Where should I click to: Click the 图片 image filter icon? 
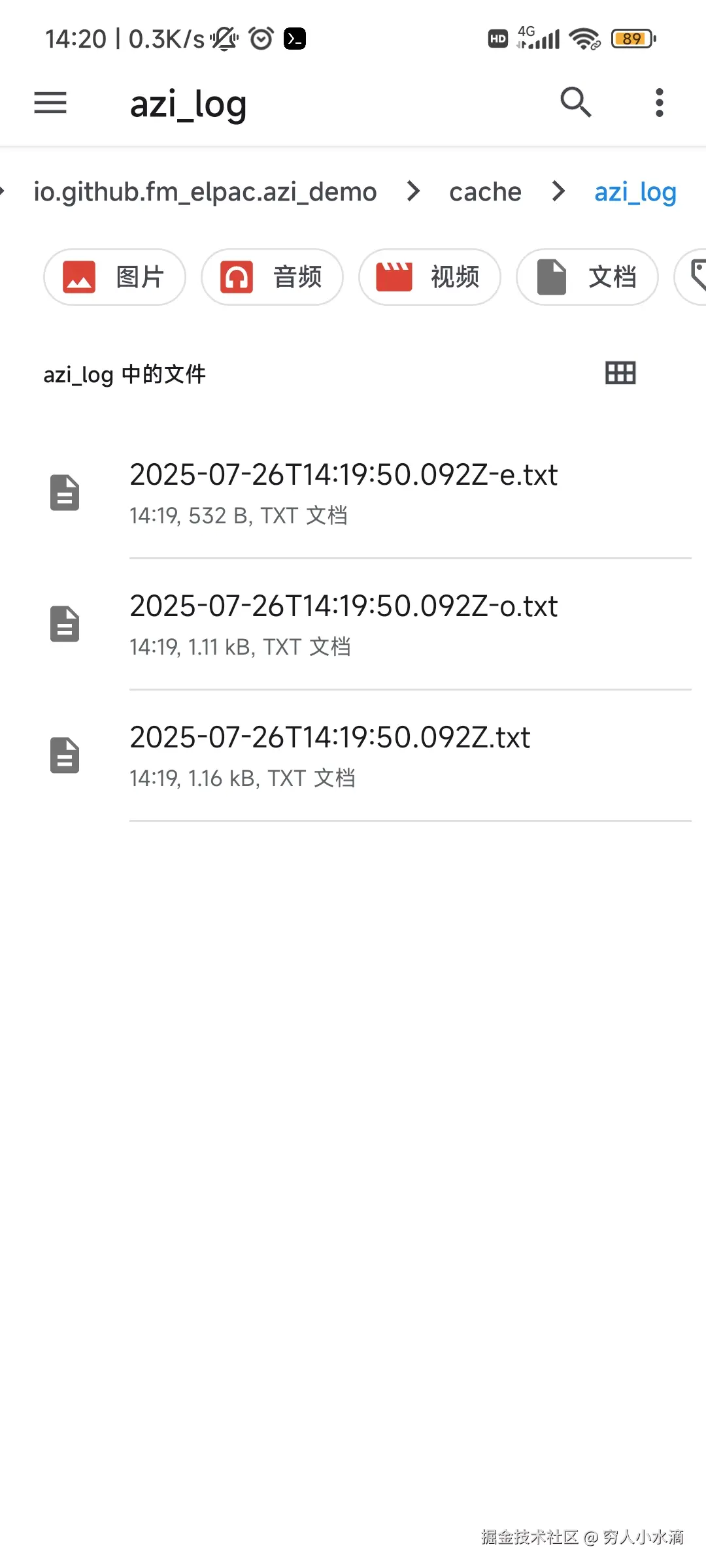pyautogui.click(x=78, y=277)
